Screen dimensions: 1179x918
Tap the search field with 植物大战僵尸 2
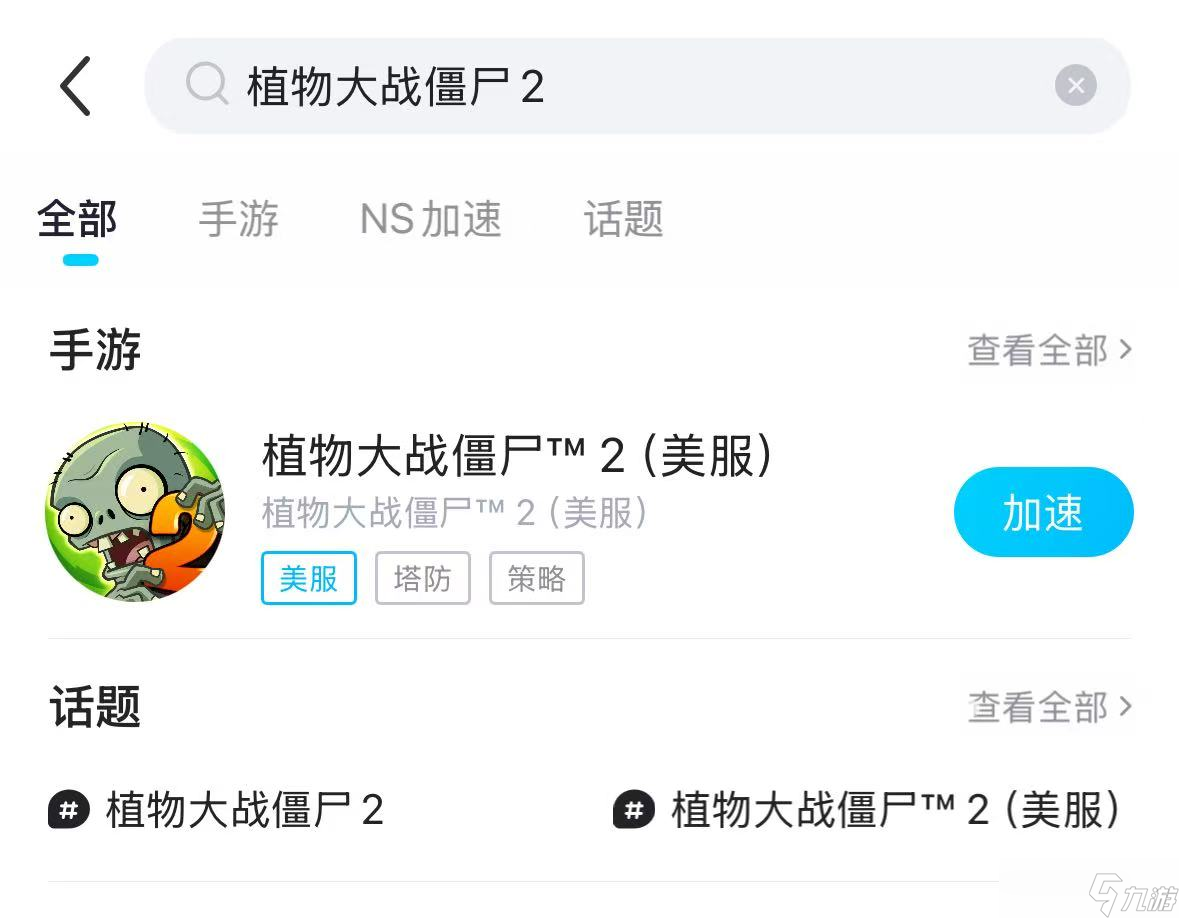point(600,87)
